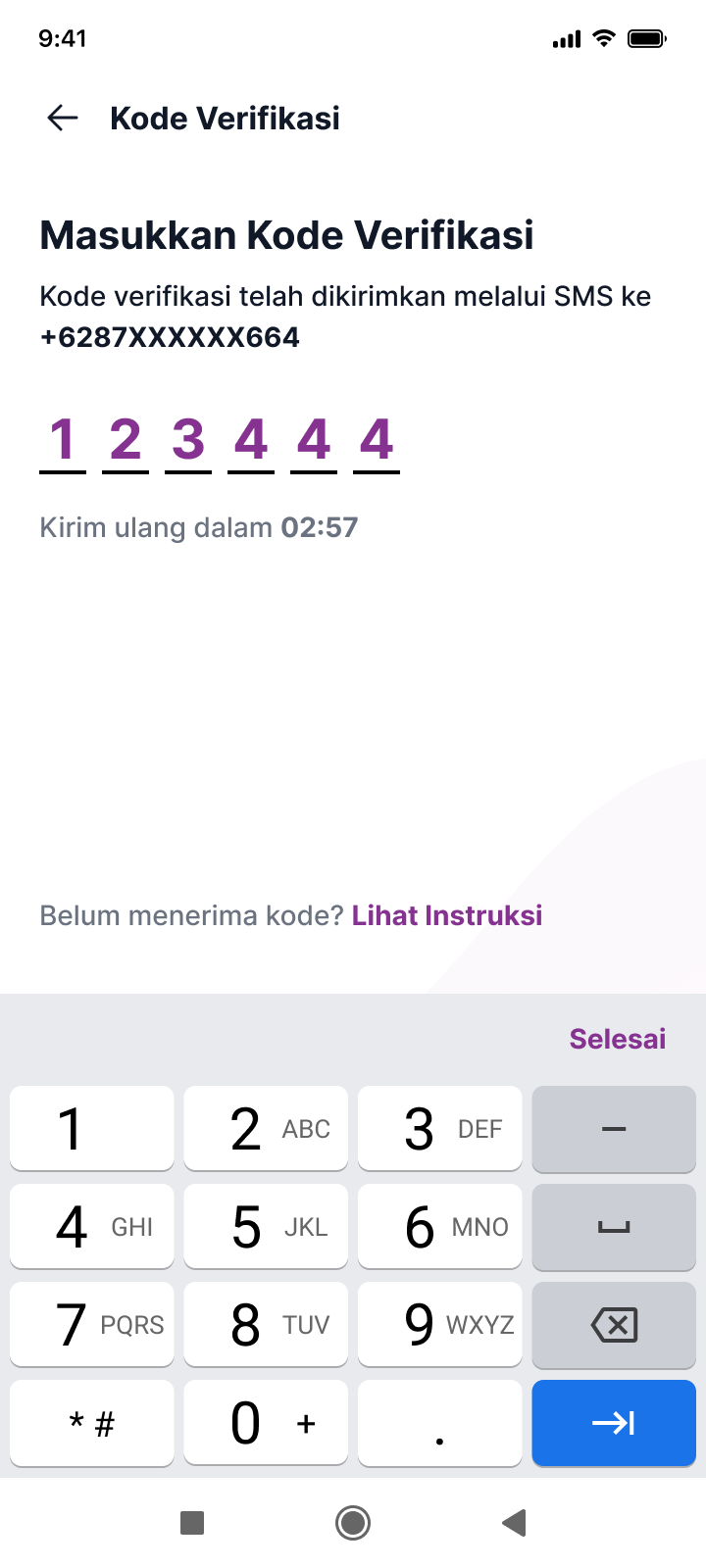Go back using the arrow icon
The image size is (706, 1568).
click(x=63, y=119)
